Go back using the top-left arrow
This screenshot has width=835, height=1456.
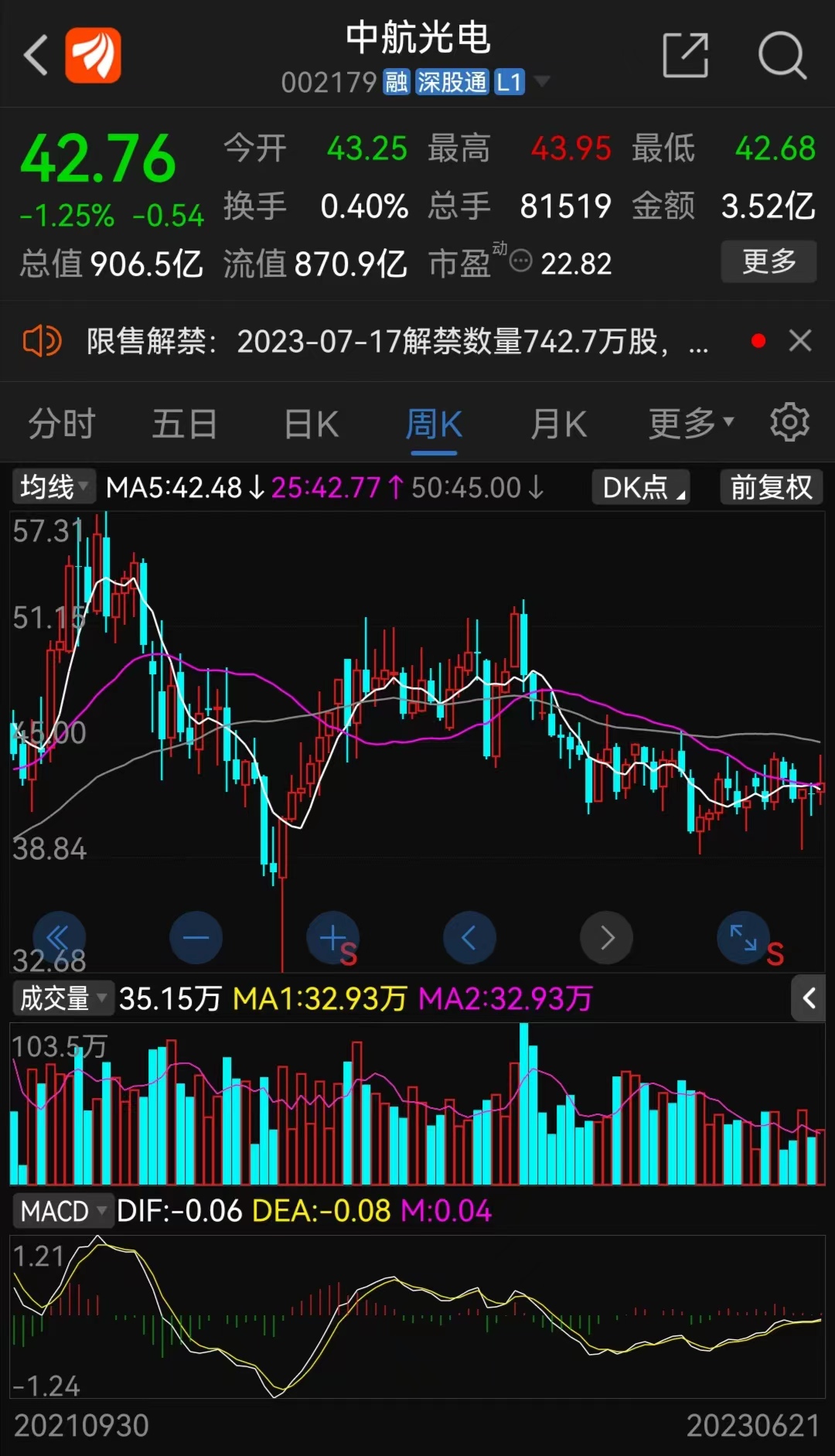click(x=36, y=55)
